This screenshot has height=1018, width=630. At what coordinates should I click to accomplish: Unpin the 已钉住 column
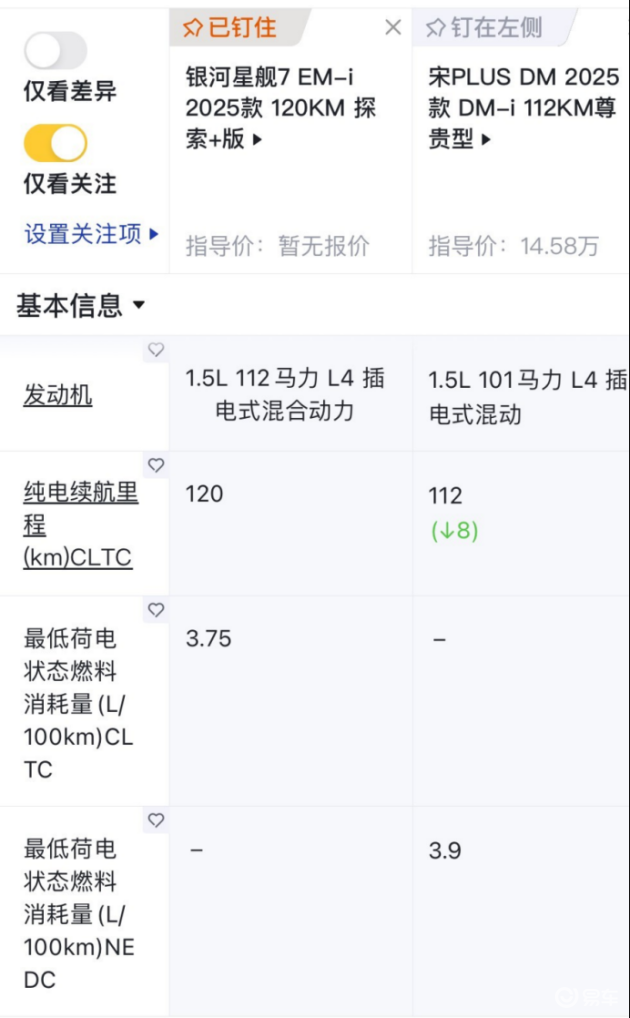pos(230,28)
